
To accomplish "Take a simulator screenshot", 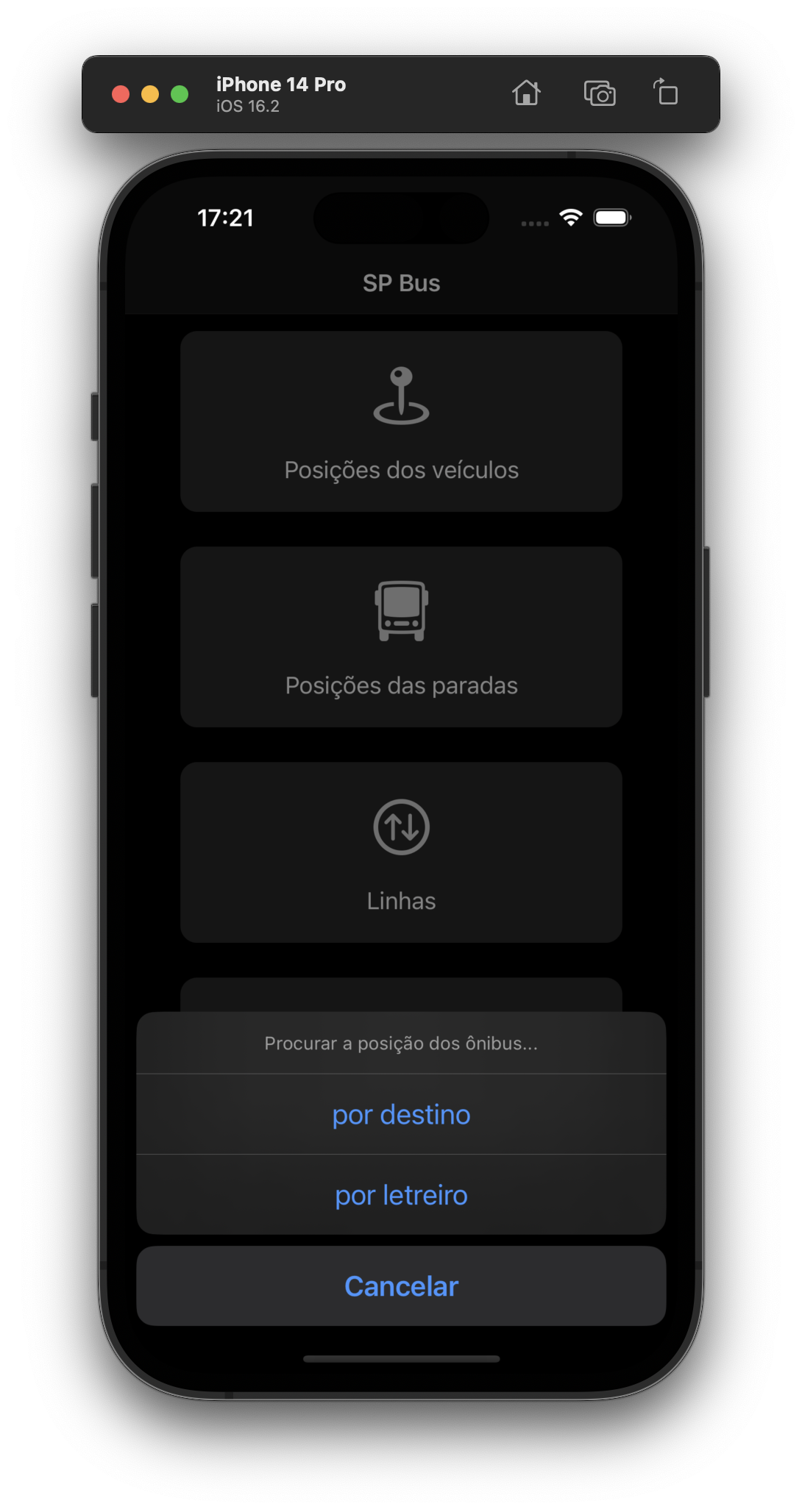I will tap(600, 93).
